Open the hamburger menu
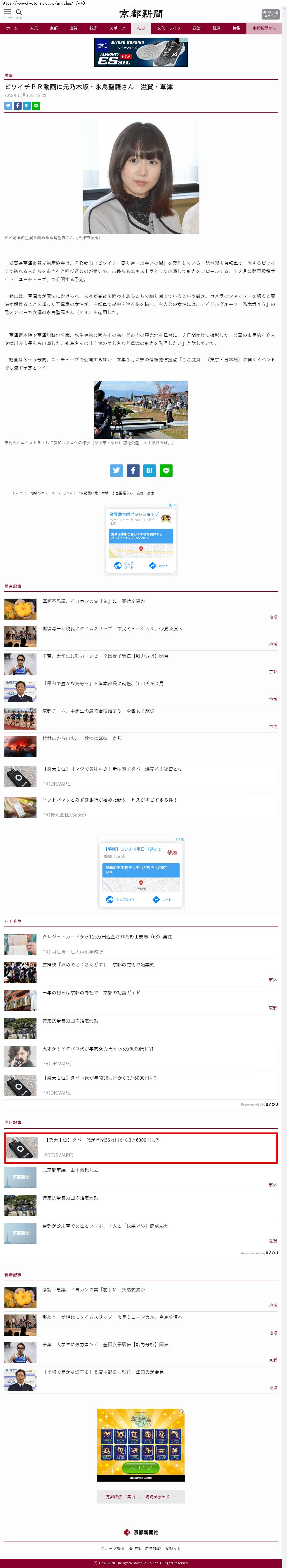Image resolution: width=287 pixels, height=1568 pixels. click(7, 13)
